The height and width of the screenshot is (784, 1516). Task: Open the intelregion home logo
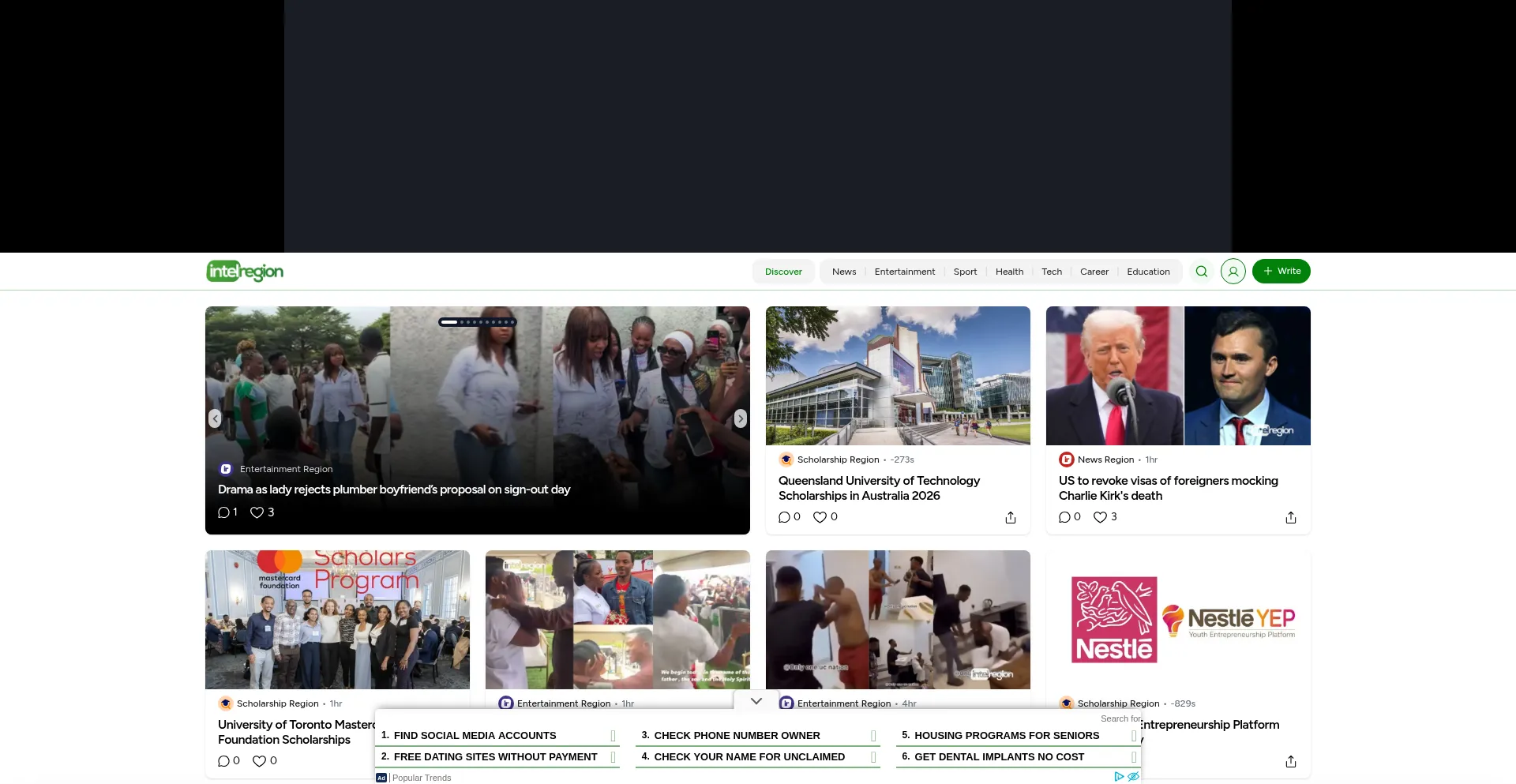pos(245,272)
